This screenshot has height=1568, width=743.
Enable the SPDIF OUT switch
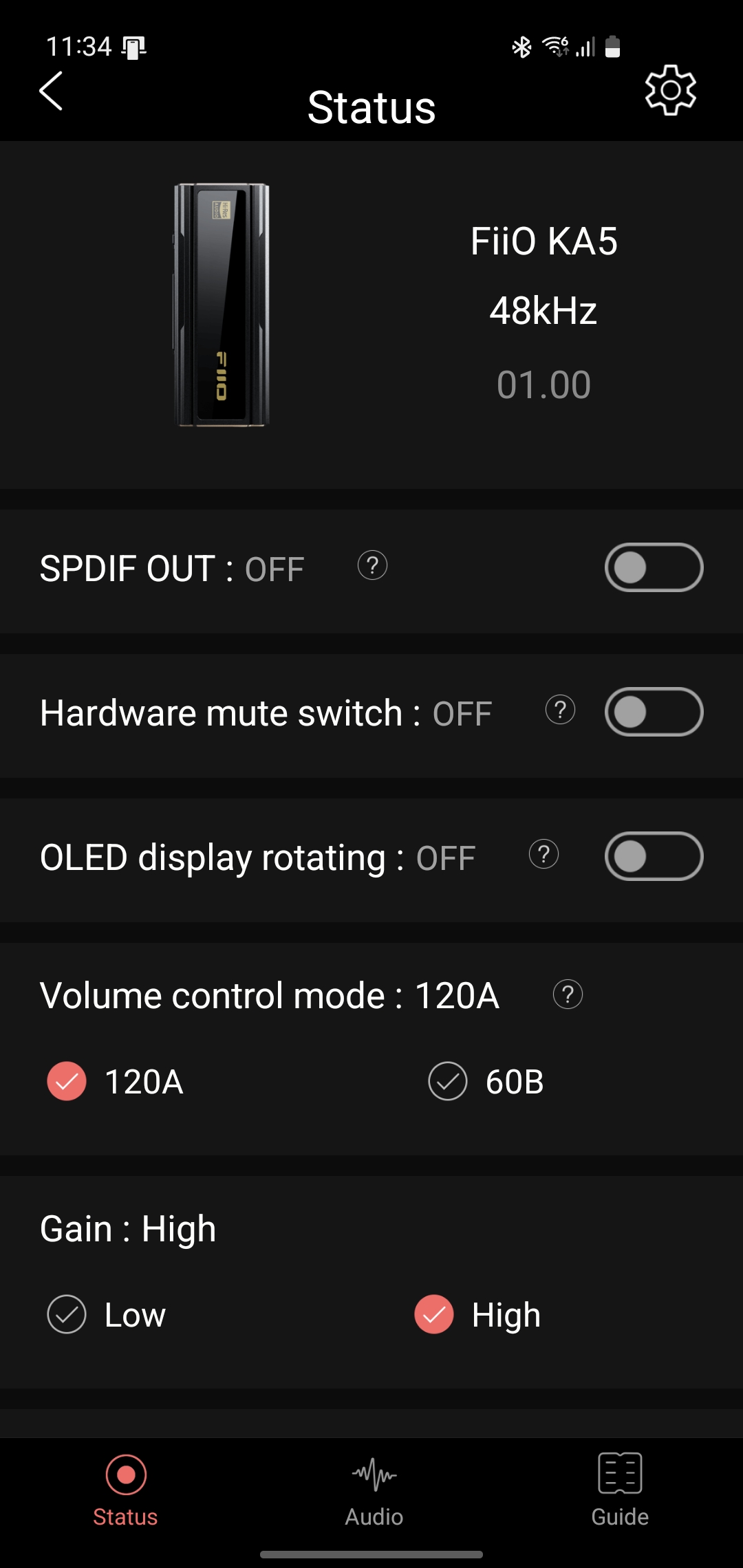[x=654, y=567]
